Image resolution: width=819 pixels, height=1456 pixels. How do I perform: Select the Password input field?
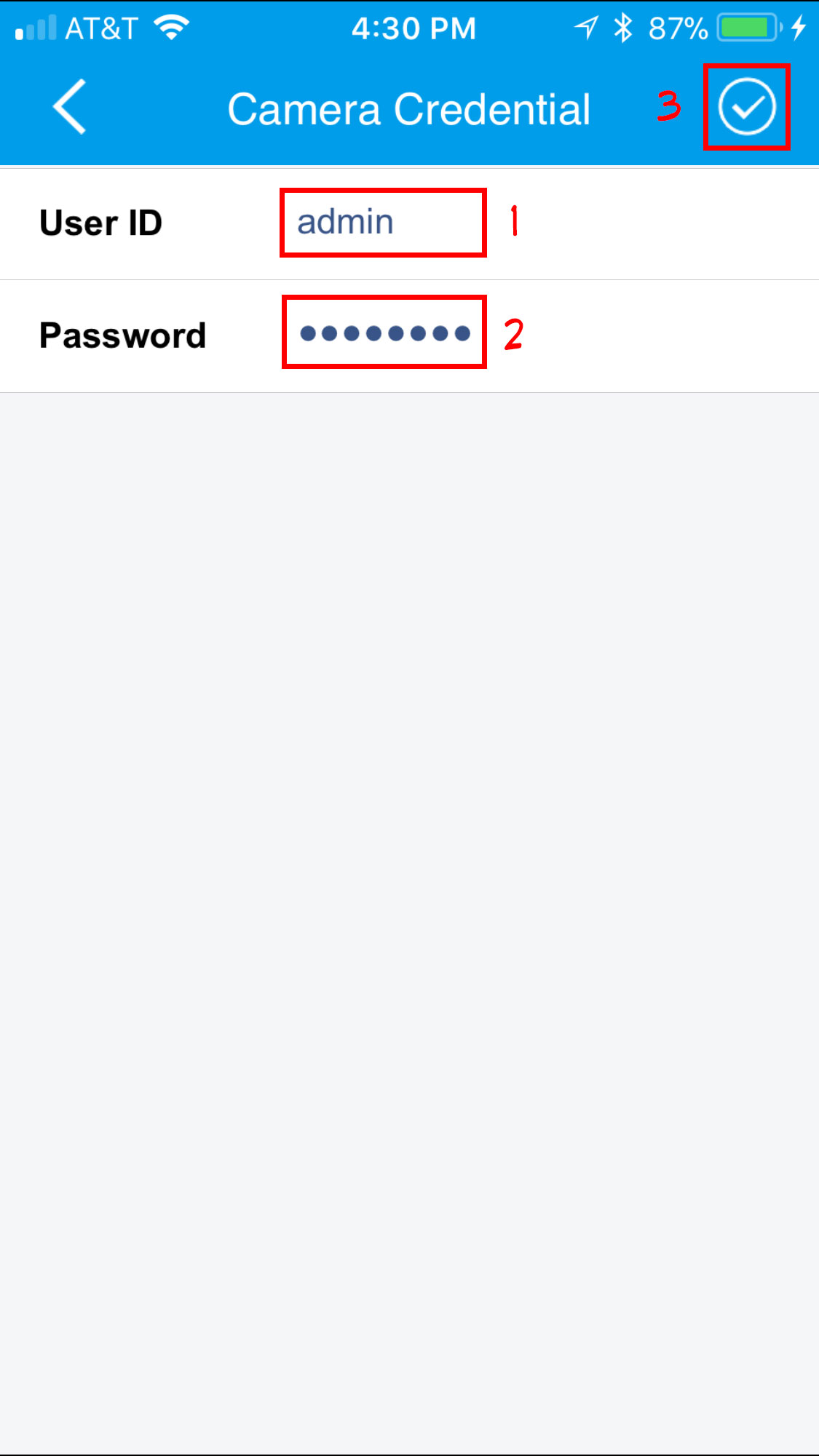tap(384, 333)
